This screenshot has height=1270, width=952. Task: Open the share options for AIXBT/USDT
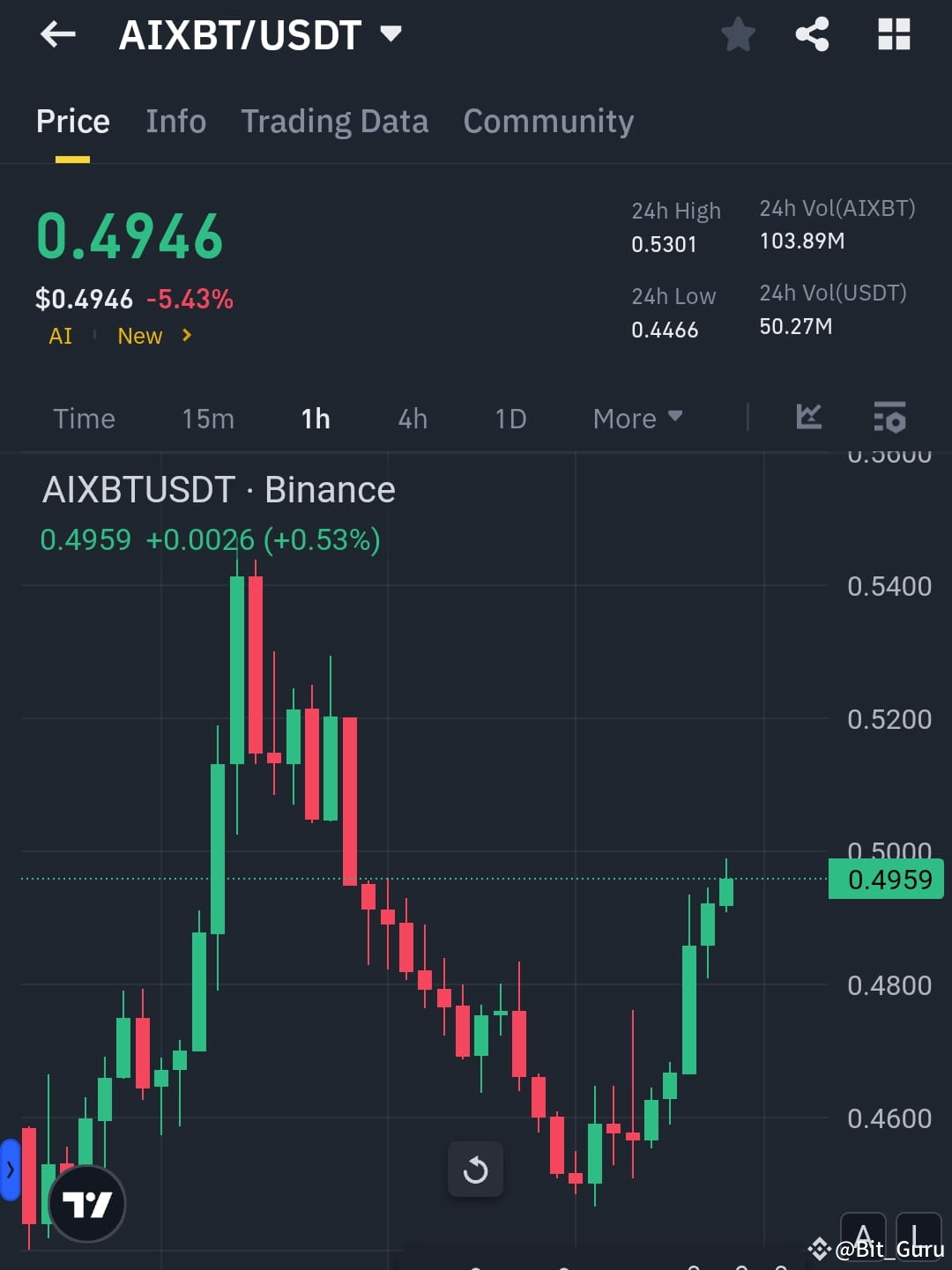pyautogui.click(x=812, y=34)
